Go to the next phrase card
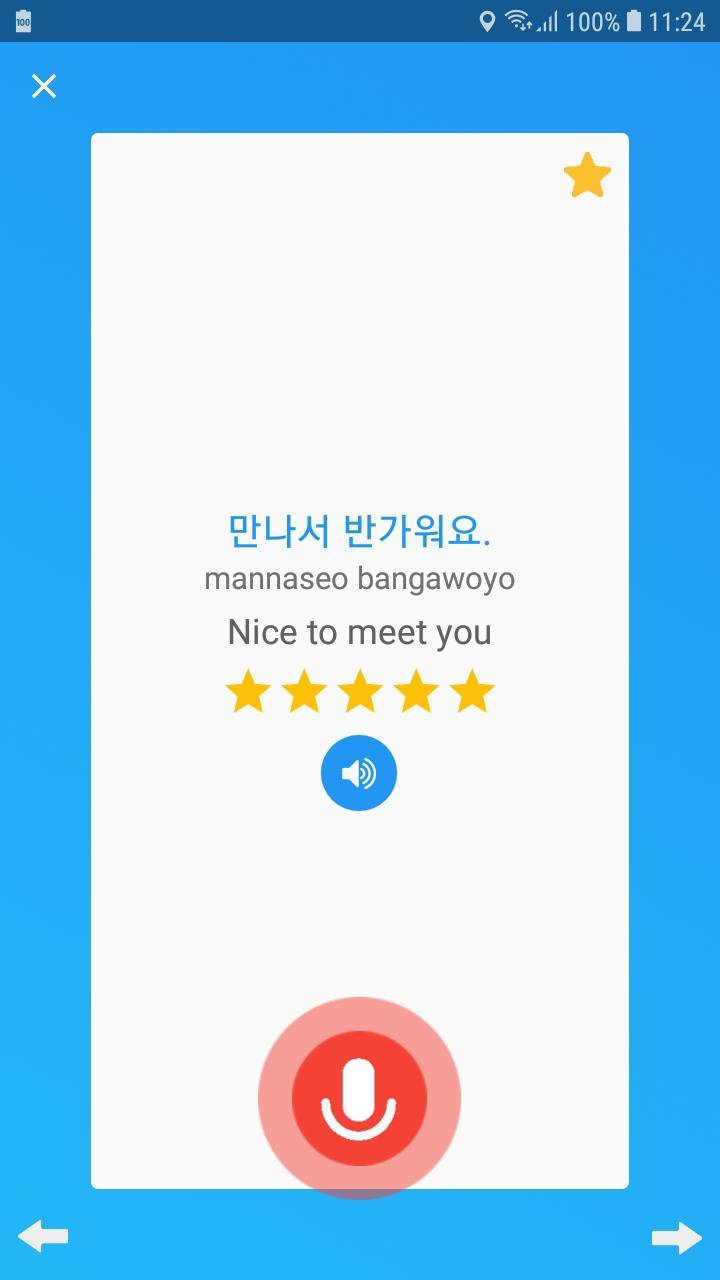 click(677, 1238)
